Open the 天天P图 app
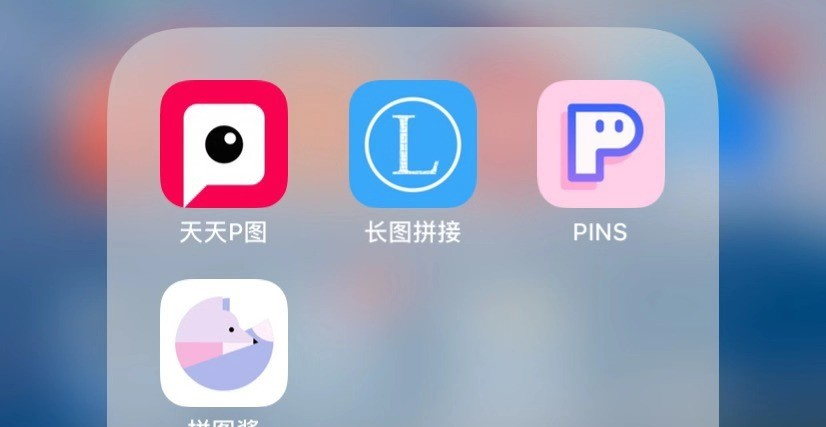826x427 pixels. tap(223, 144)
